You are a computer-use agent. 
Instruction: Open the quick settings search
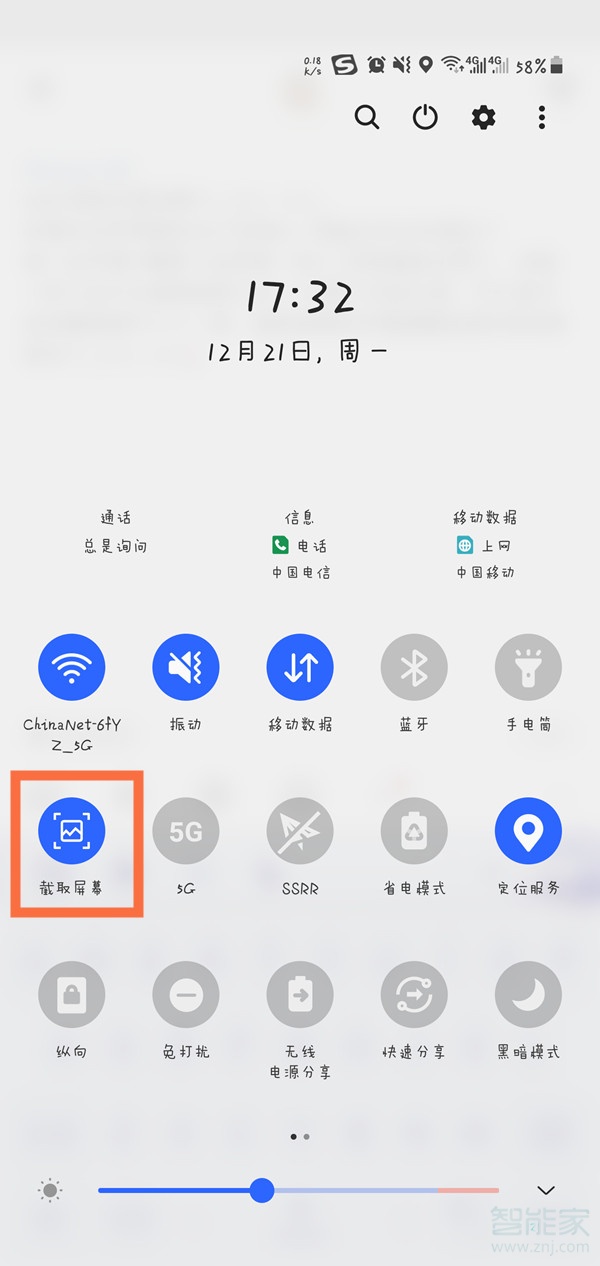coord(367,118)
